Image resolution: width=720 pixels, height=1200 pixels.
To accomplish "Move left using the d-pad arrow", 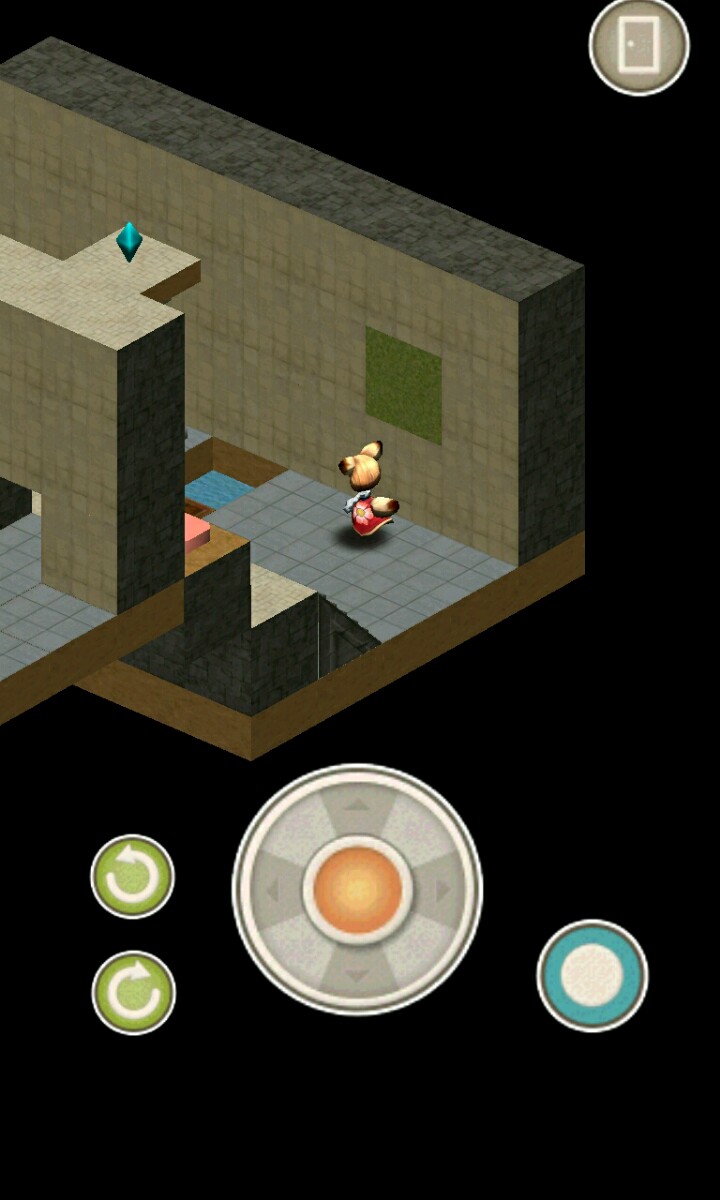I will pyautogui.click(x=271, y=889).
